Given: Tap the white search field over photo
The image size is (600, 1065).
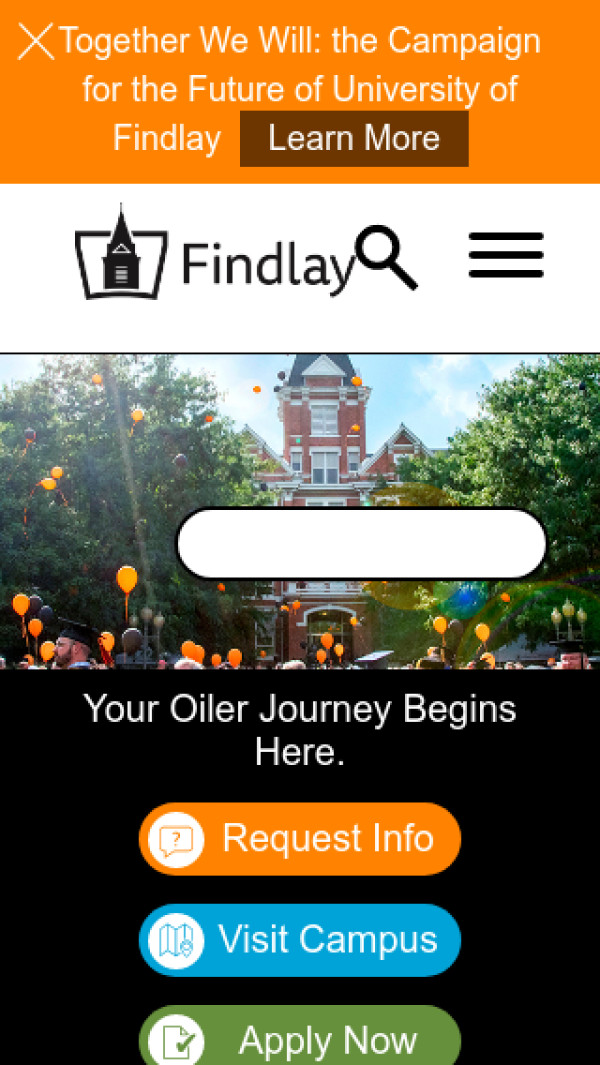Looking at the screenshot, I should coord(361,544).
